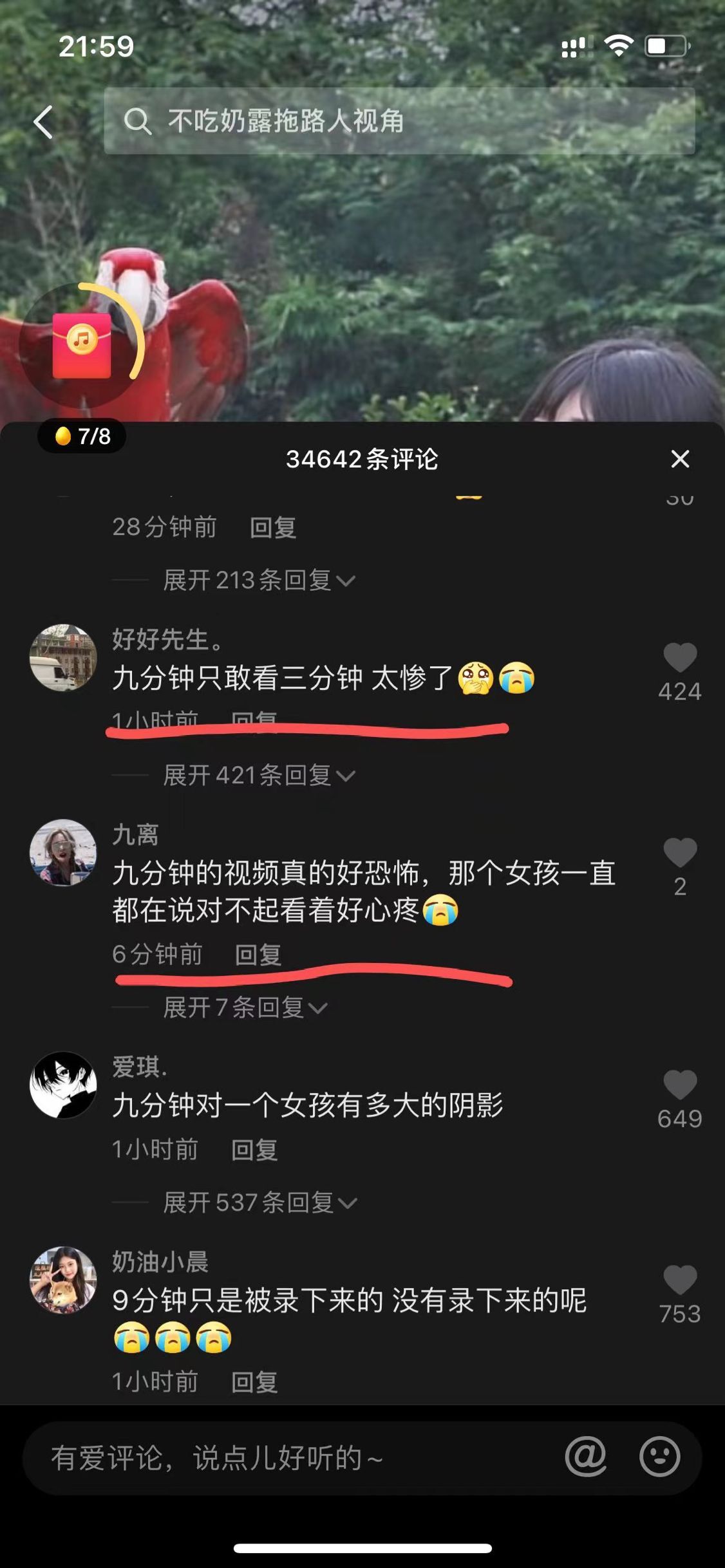This screenshot has width=725, height=1568.
Task: Reply to 九离's comment
Action: click(x=258, y=955)
